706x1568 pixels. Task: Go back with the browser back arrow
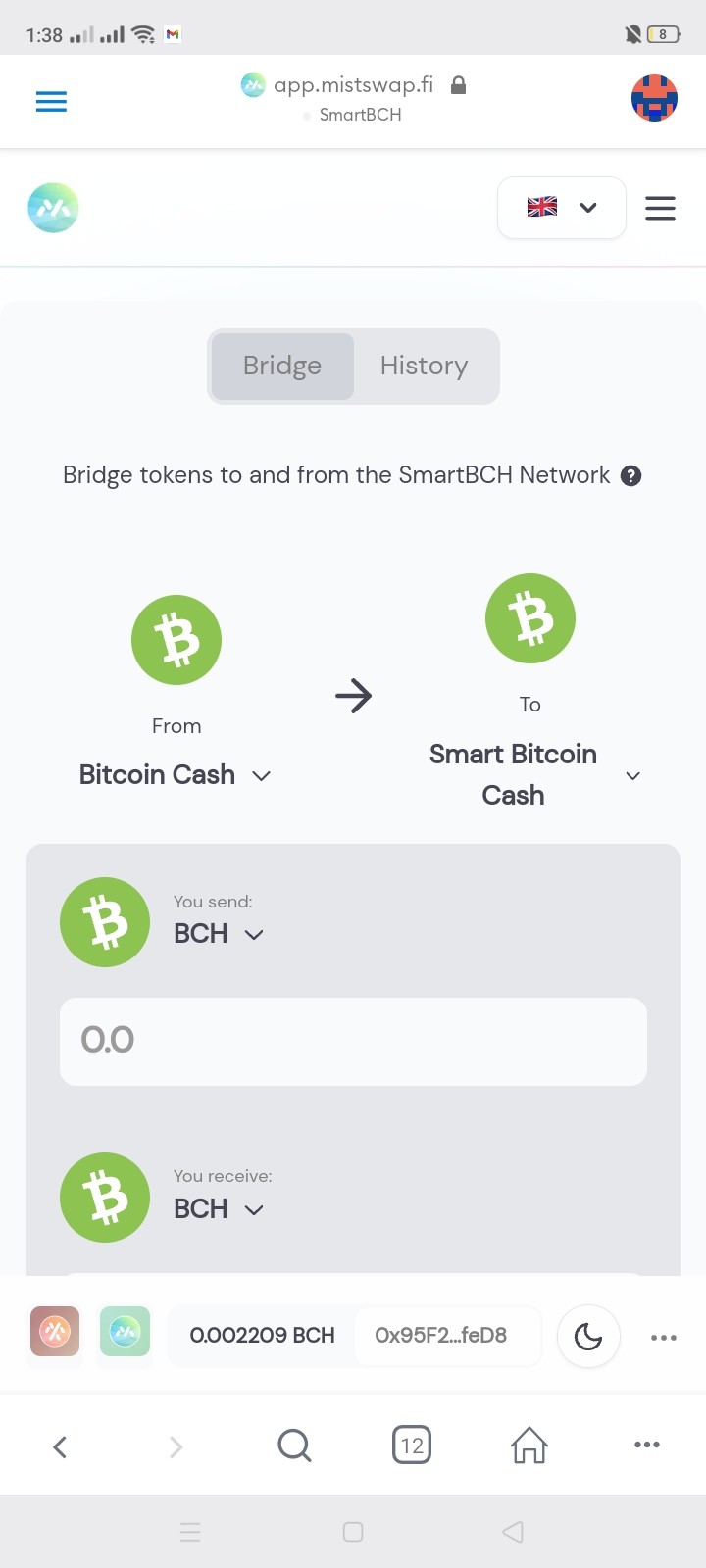click(60, 1446)
